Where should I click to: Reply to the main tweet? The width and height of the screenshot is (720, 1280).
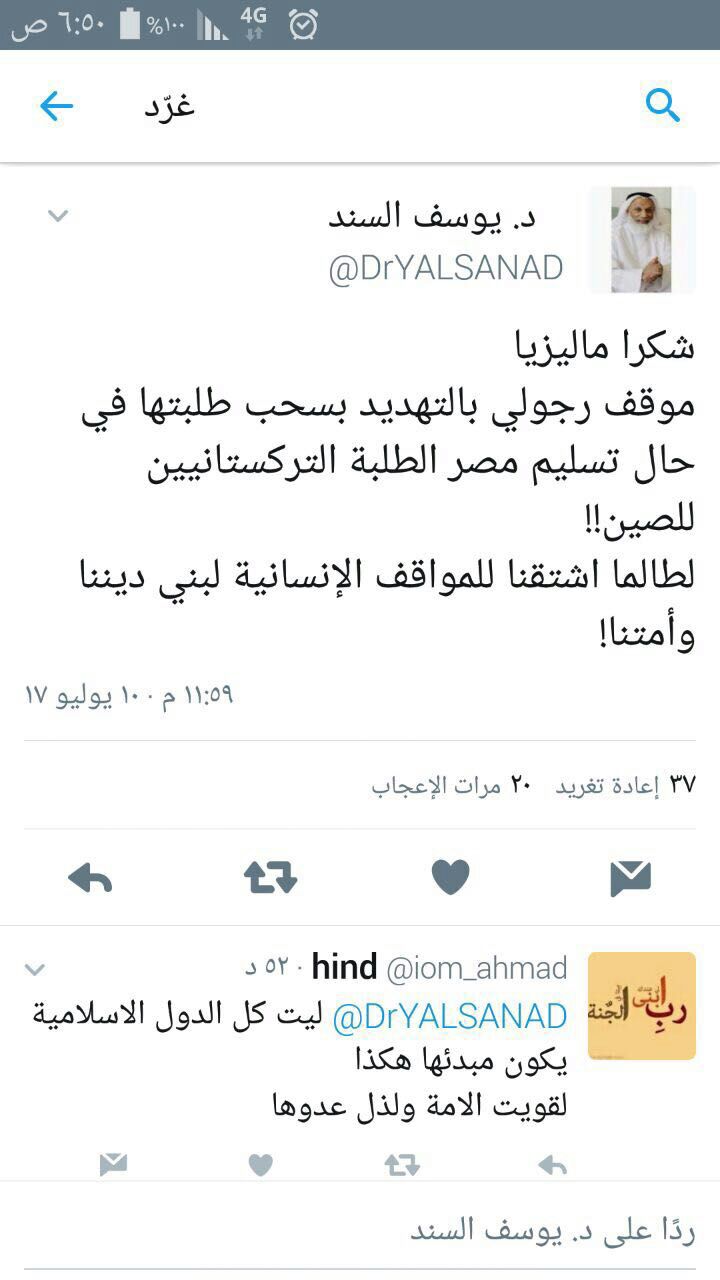click(90, 879)
